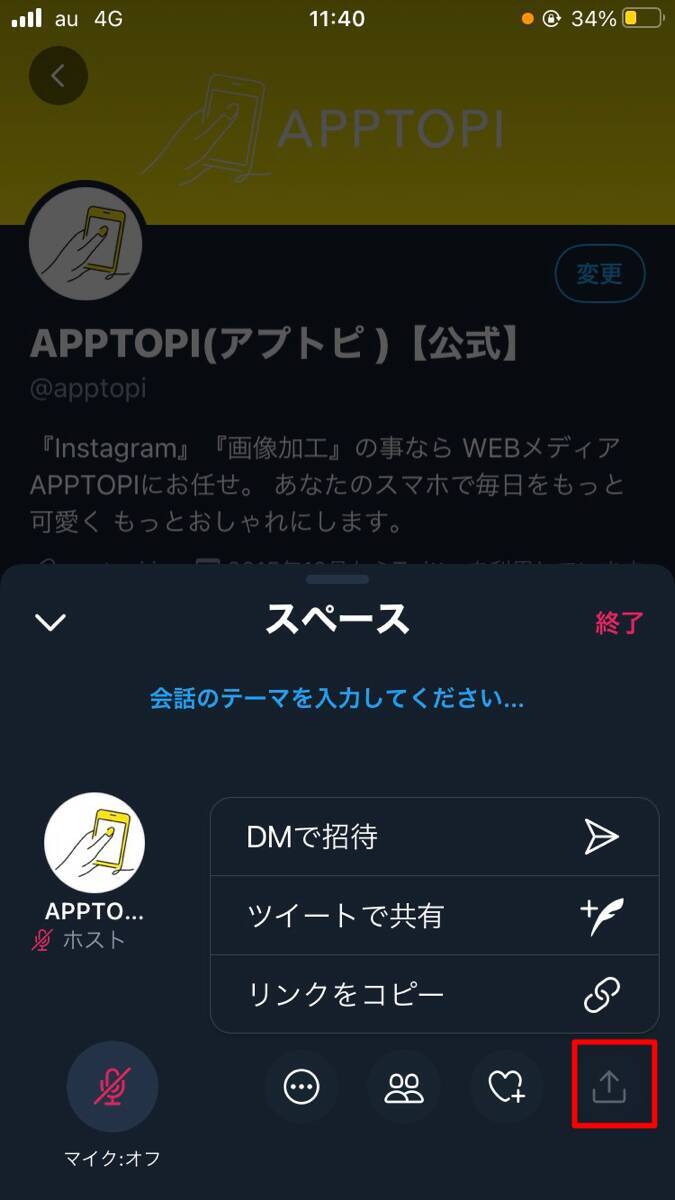Enter a conversation theme for the Space
This screenshot has height=1200, width=675.
(x=336, y=698)
